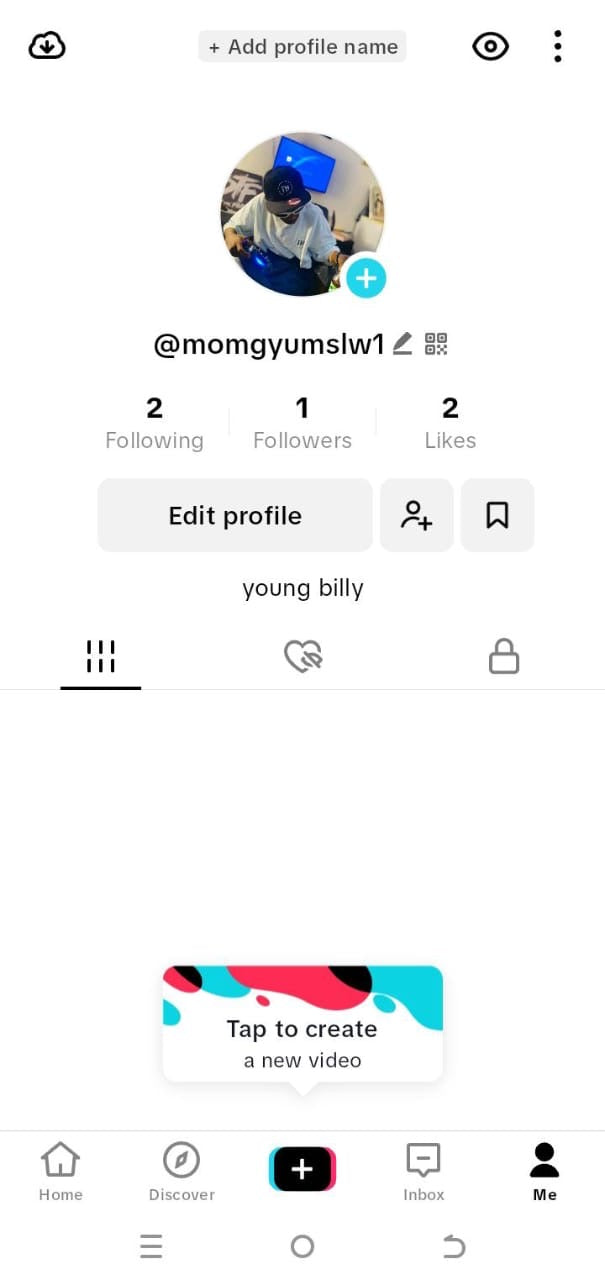Tap the Edit profile button
The image size is (605, 1280).
pos(235,515)
